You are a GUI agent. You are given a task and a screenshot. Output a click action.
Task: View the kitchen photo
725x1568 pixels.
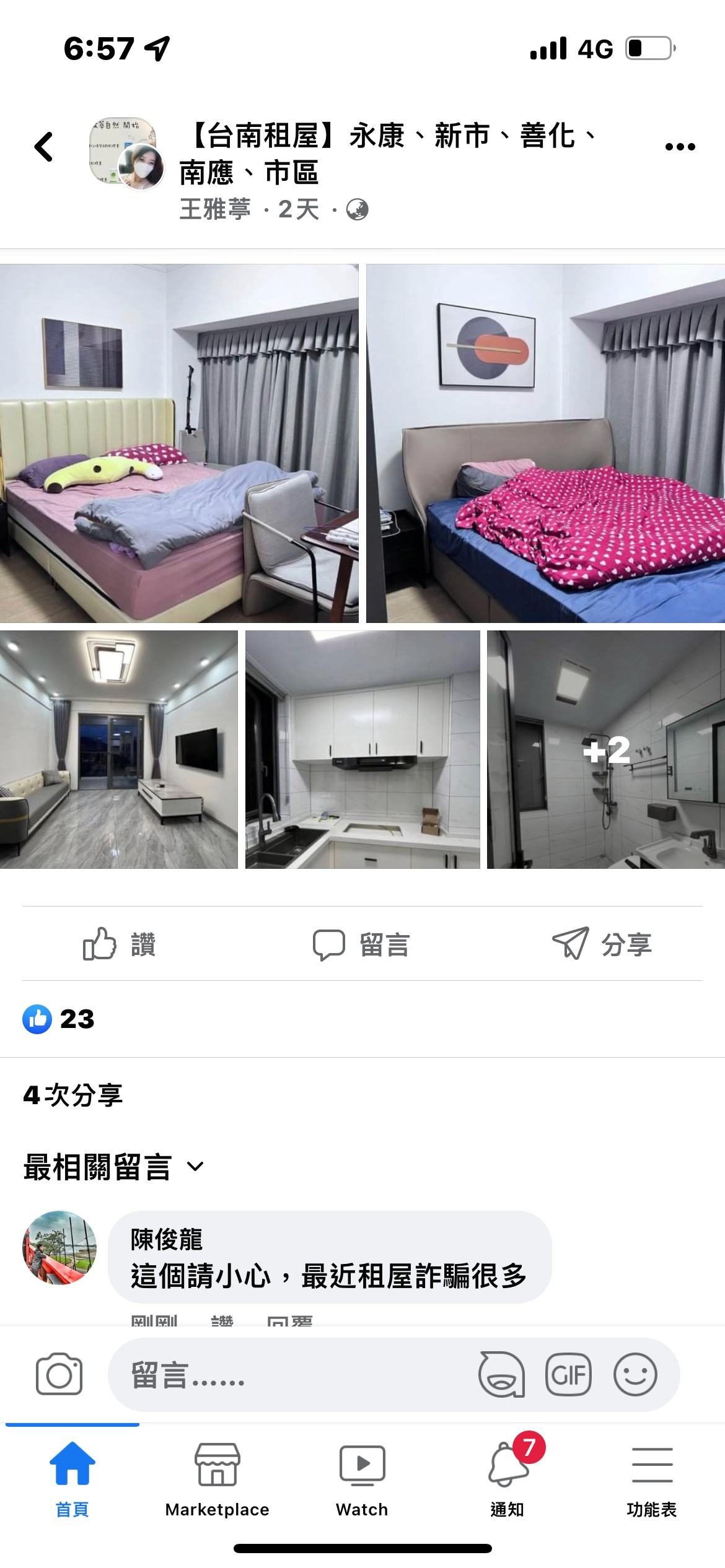pyautogui.click(x=362, y=749)
